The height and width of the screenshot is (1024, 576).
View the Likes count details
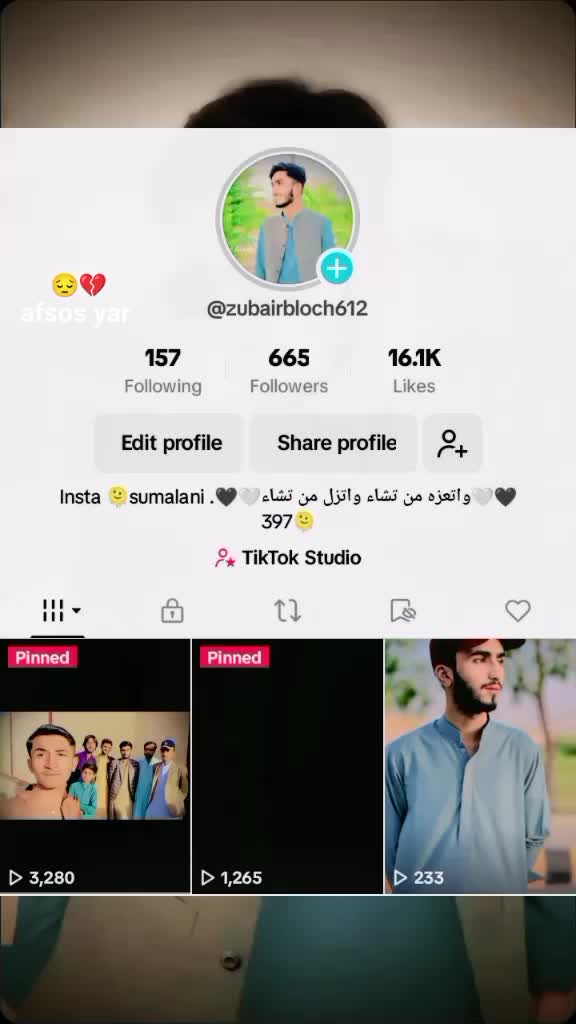414,370
